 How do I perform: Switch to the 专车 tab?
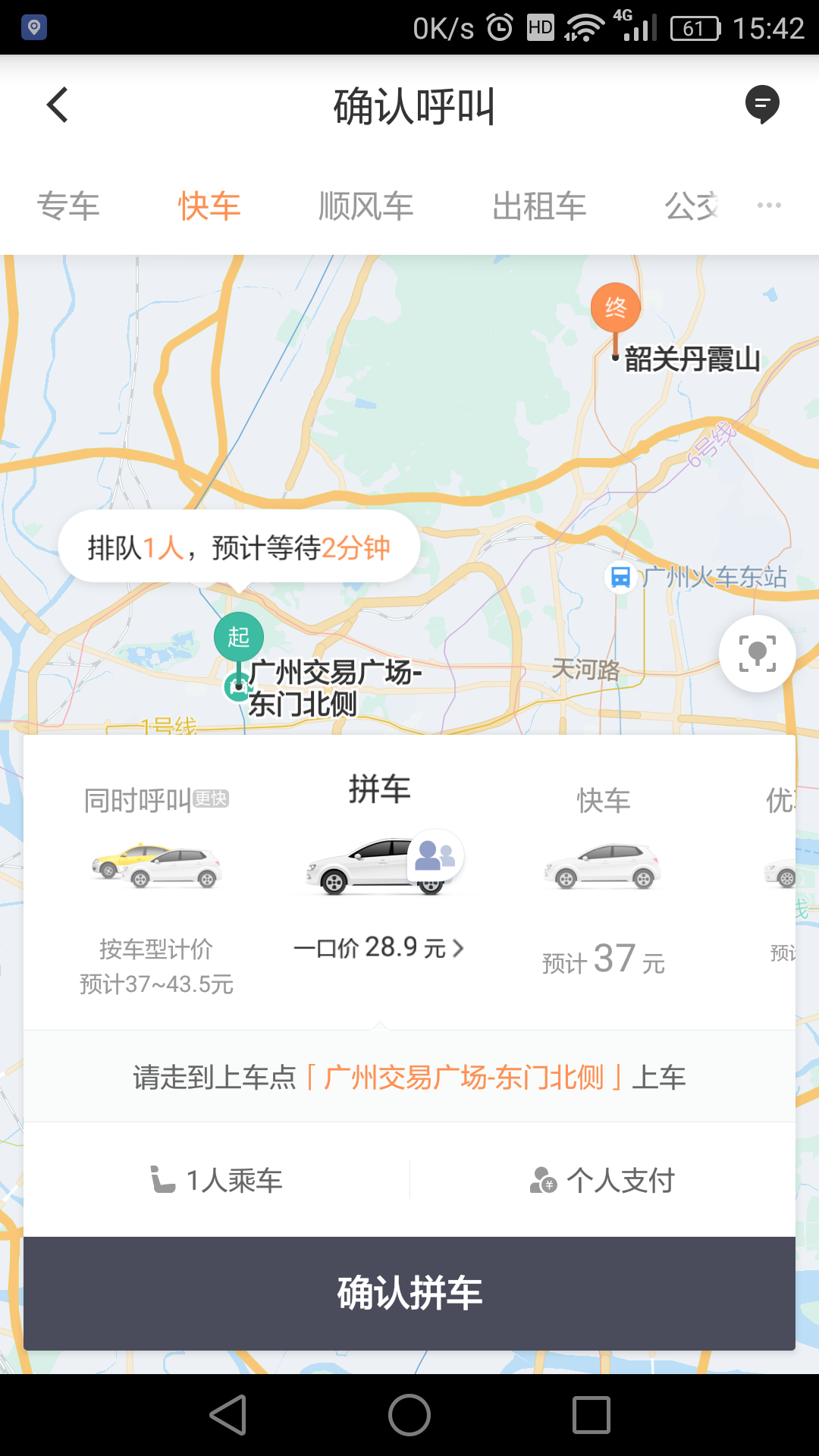click(x=68, y=206)
